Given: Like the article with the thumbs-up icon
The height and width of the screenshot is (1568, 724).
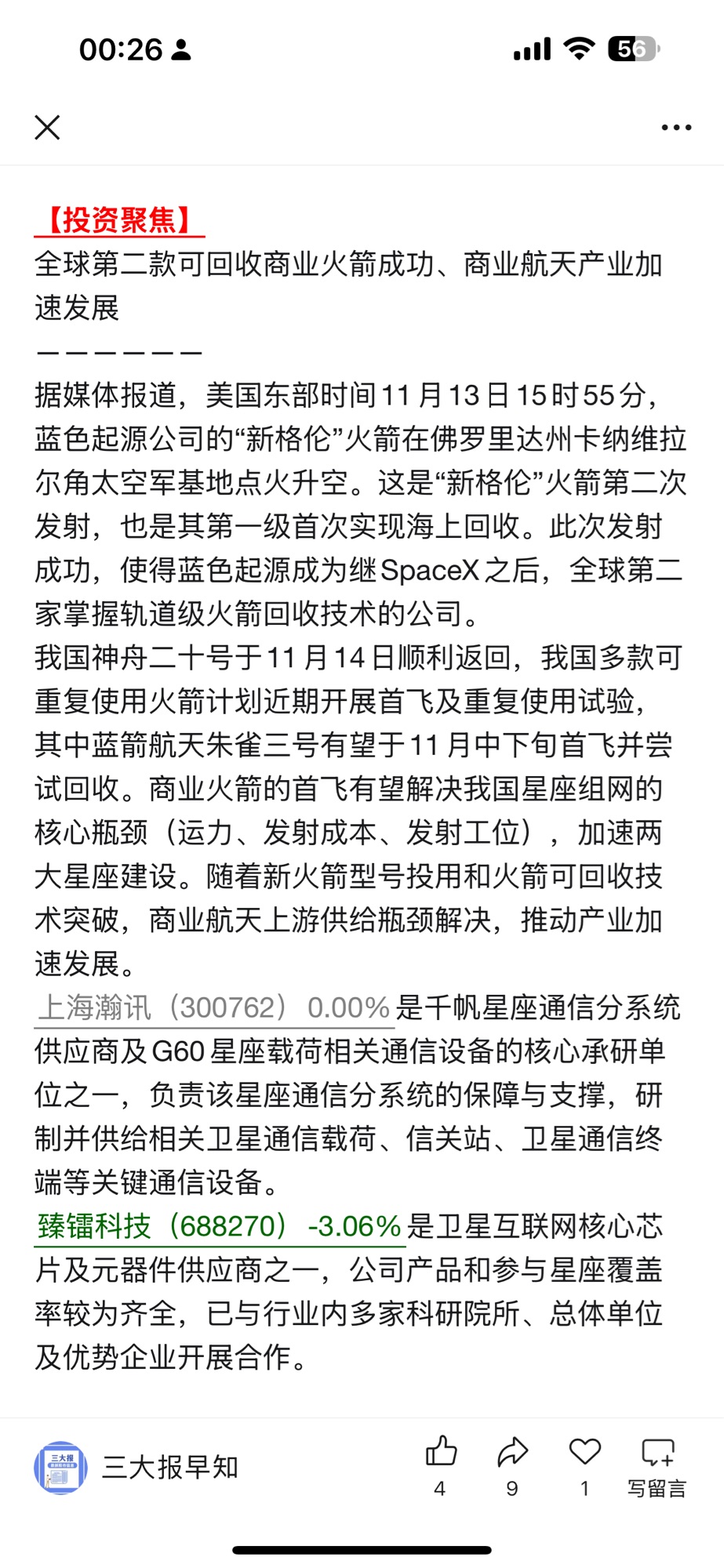Looking at the screenshot, I should tap(440, 1453).
